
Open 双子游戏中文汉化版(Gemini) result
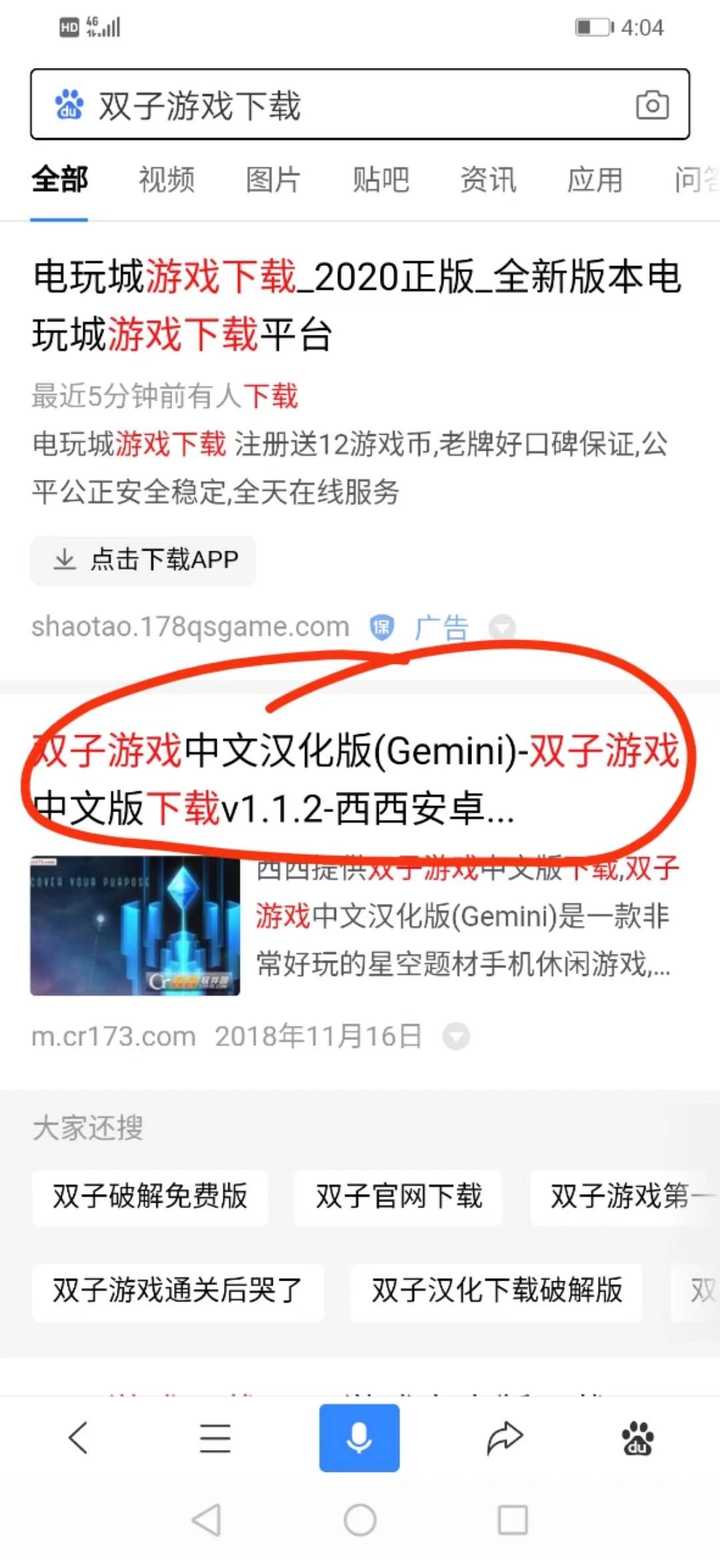[357, 778]
